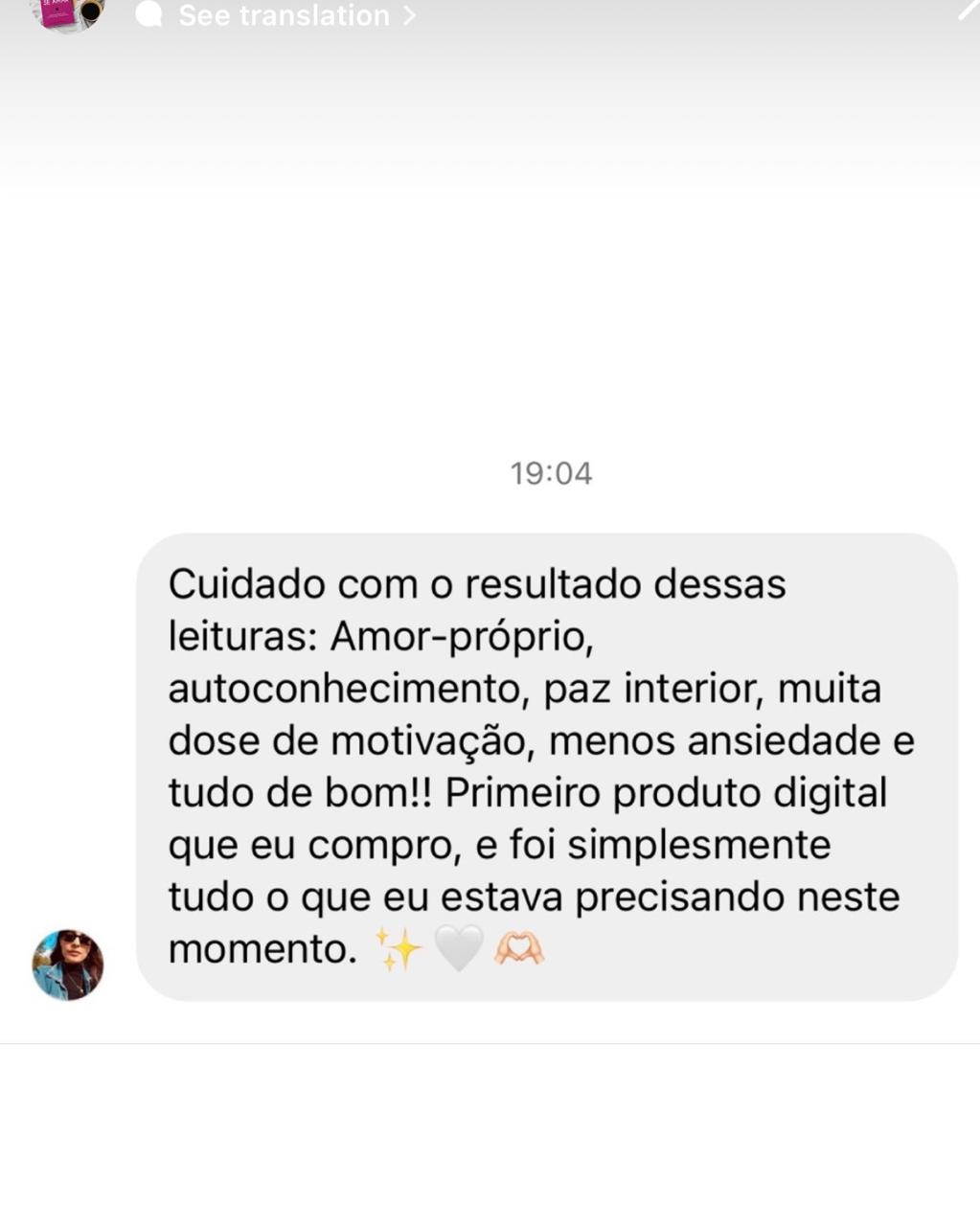
Task: Click the heart-hands emoji in the message
Action: (x=521, y=946)
